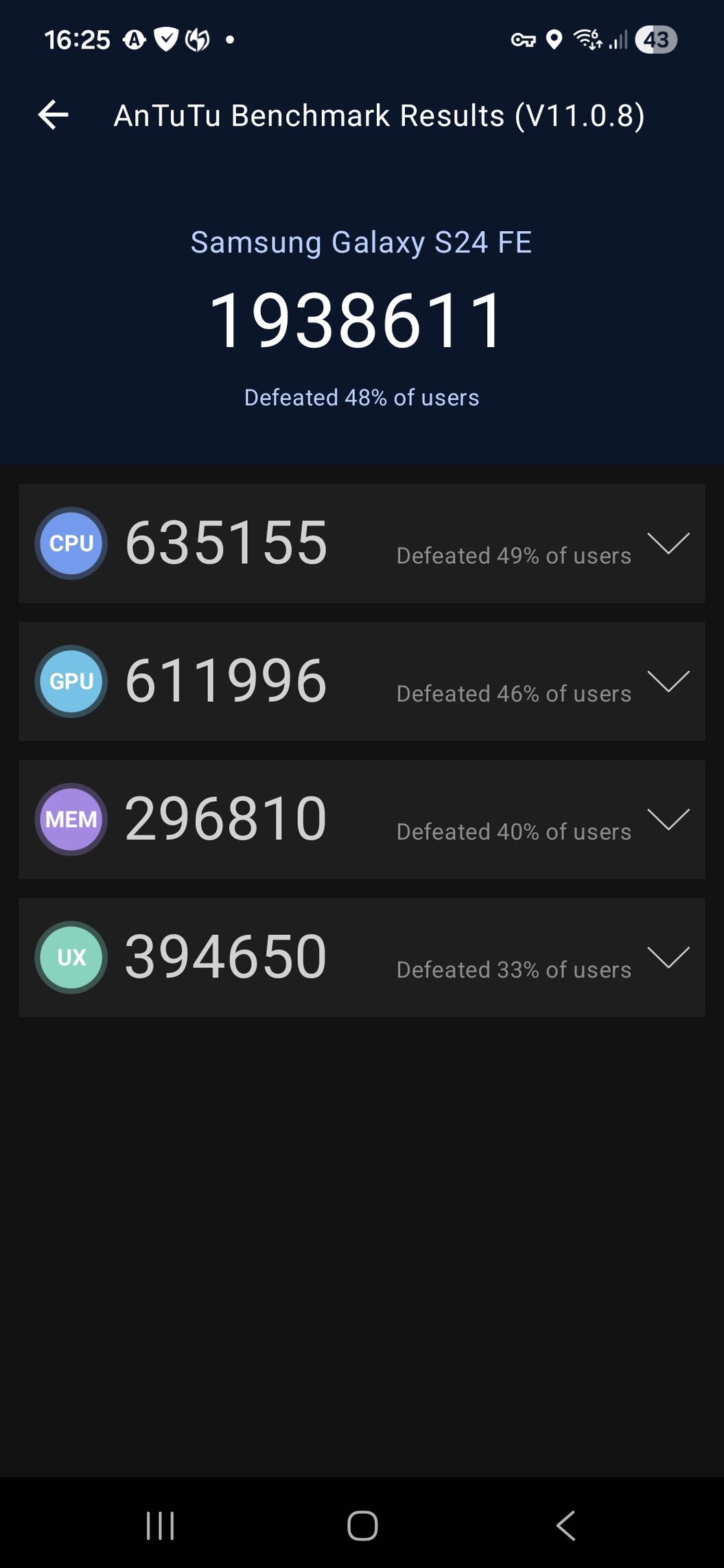Open recent apps from navigation bar
Viewport: 724px width, 1568px height.
point(161,1525)
